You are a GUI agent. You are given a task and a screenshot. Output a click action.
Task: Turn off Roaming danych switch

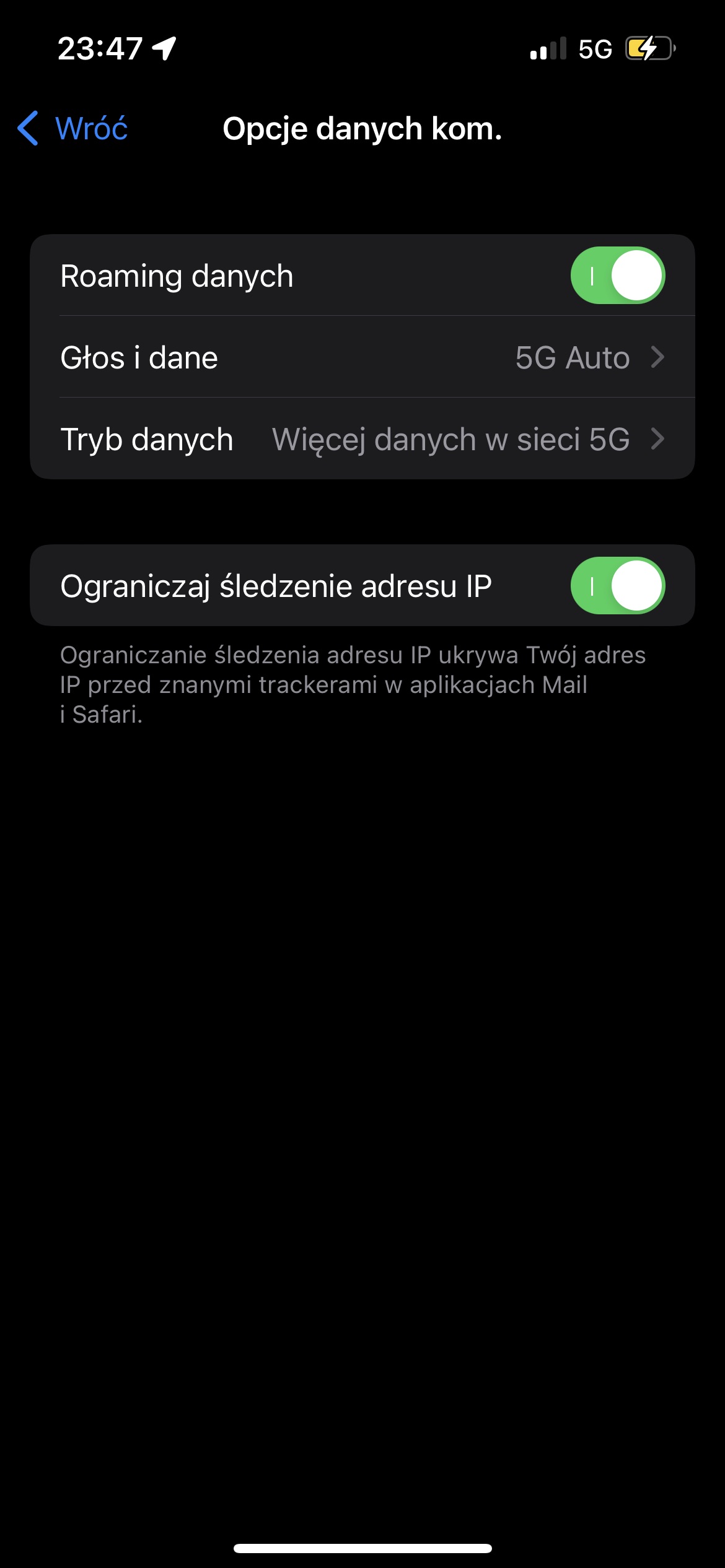(617, 276)
